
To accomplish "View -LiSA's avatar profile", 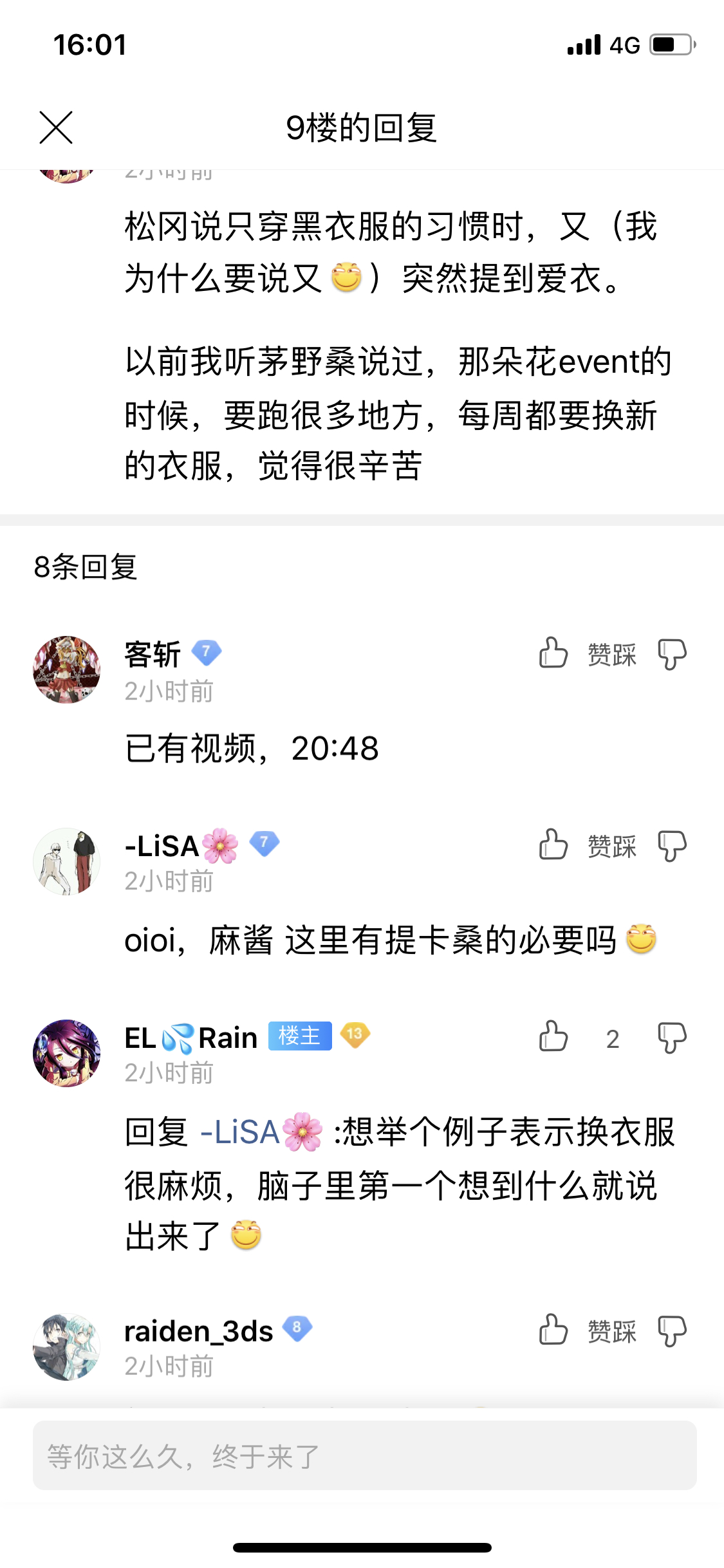I will 67,861.
